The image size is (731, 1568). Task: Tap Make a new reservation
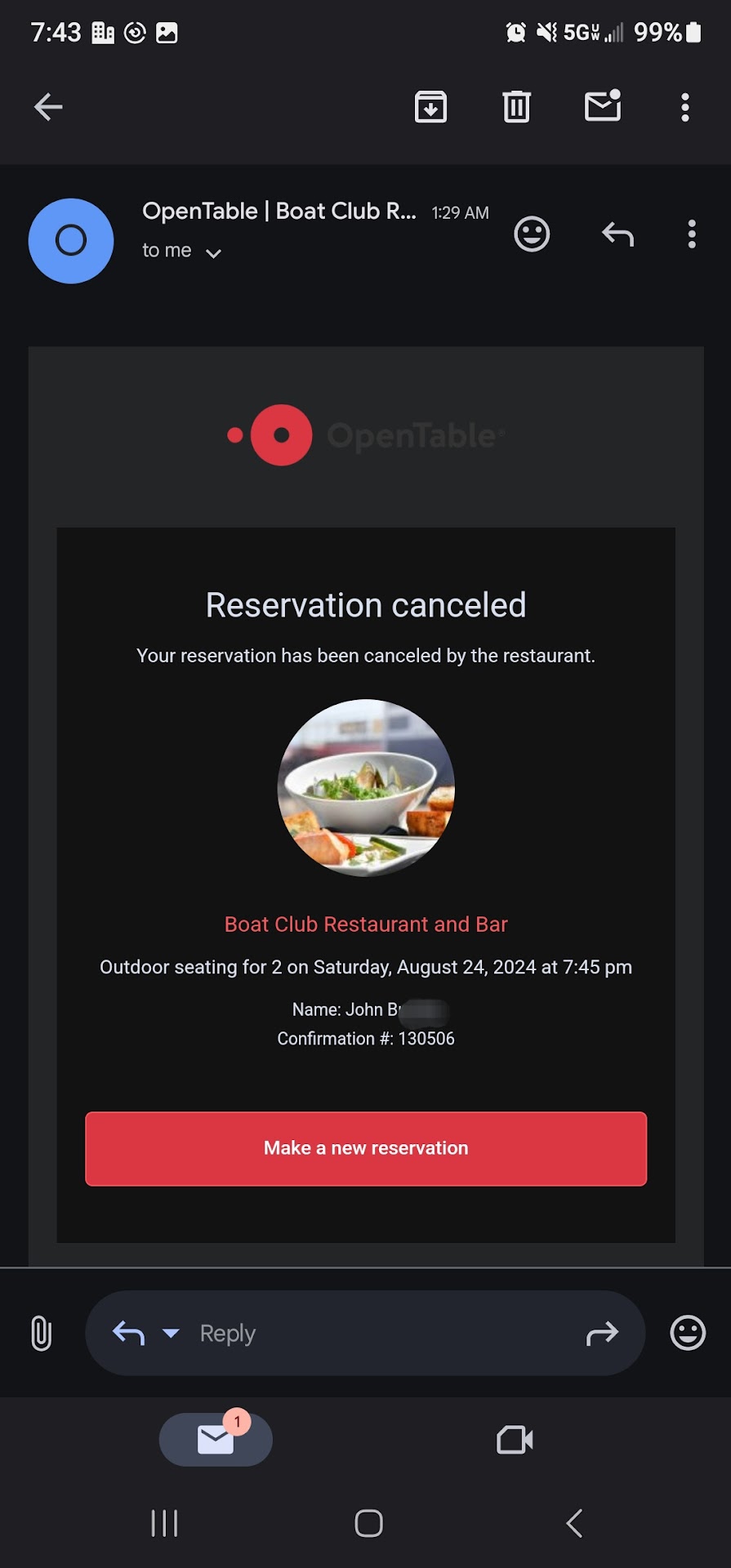point(366,1148)
